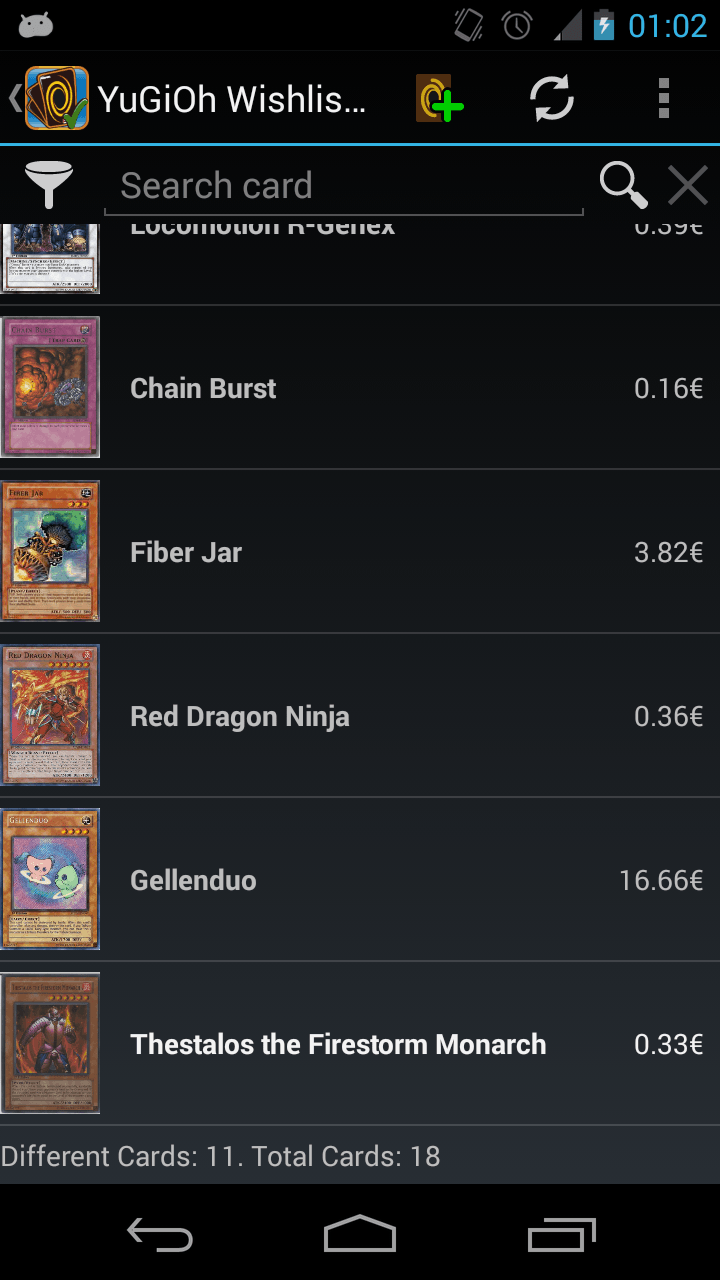Tap the Different Cards total summary bar
The height and width of the screenshot is (1280, 720).
[x=360, y=1156]
